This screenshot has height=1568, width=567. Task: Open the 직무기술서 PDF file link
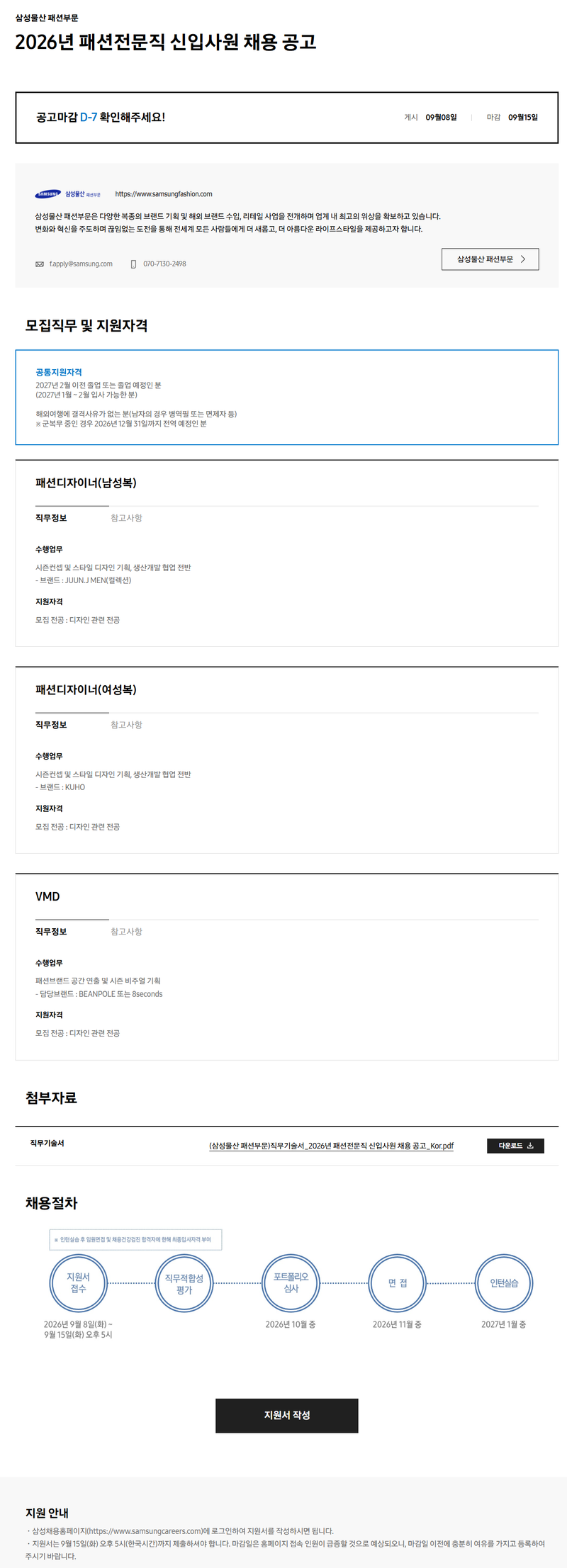(331, 1146)
